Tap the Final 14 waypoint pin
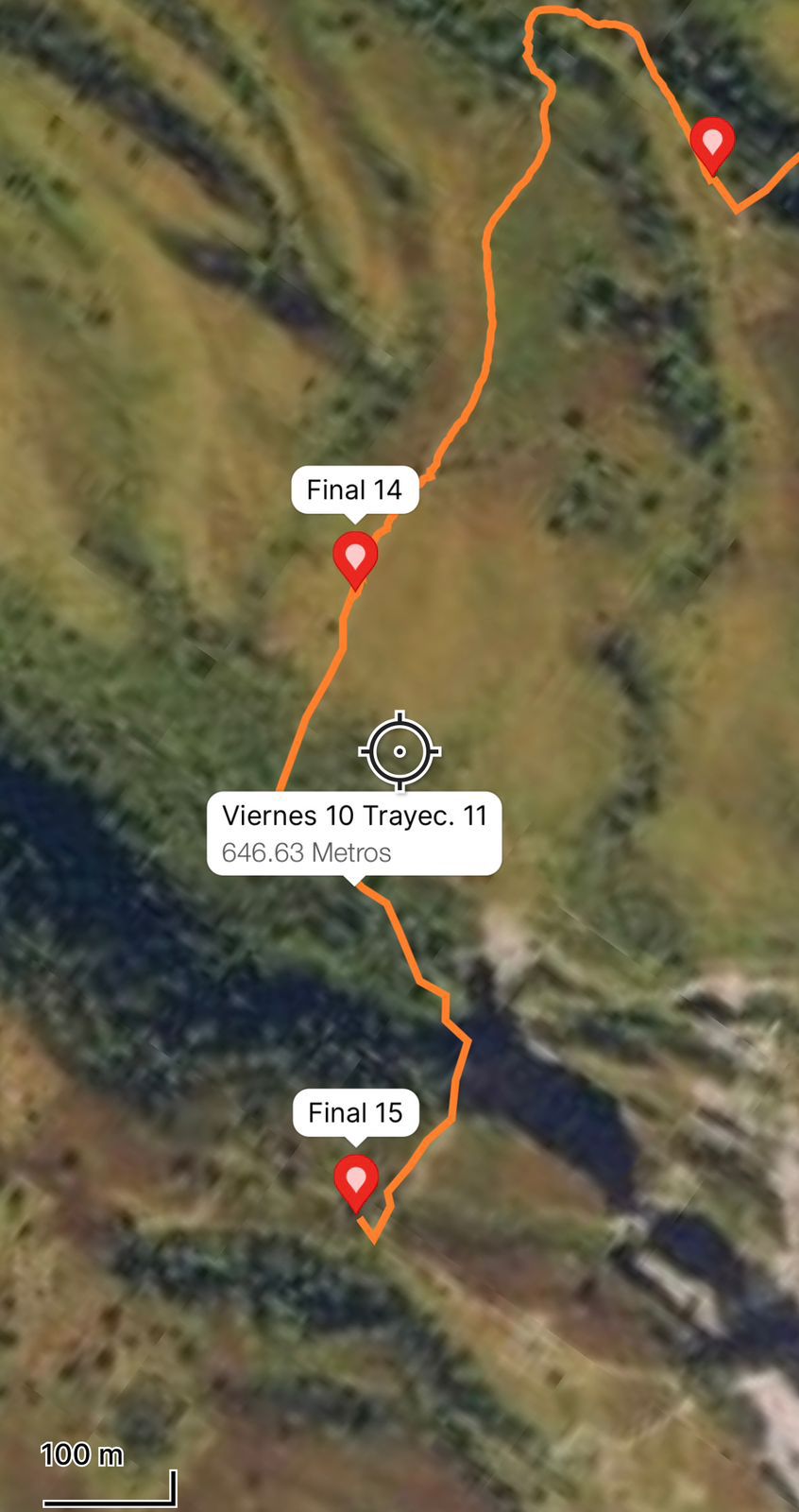 coord(355,558)
